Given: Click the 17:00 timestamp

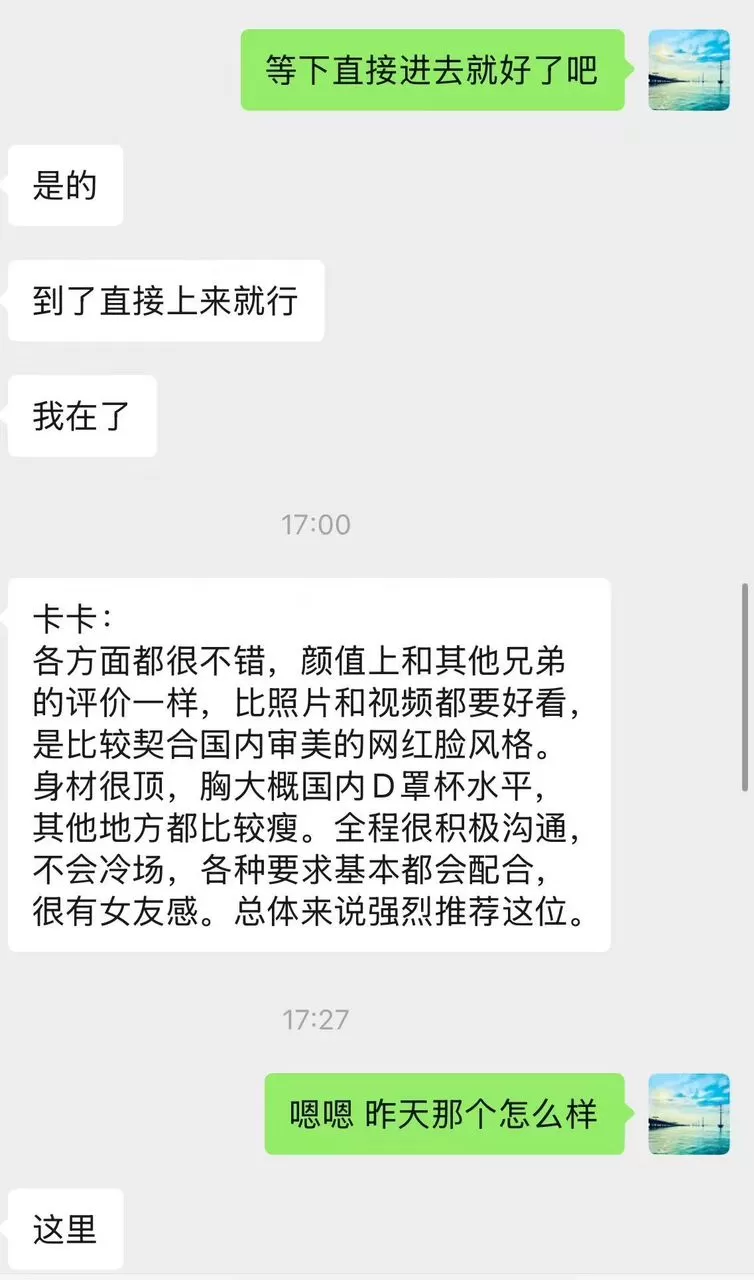Looking at the screenshot, I should tap(316, 523).
